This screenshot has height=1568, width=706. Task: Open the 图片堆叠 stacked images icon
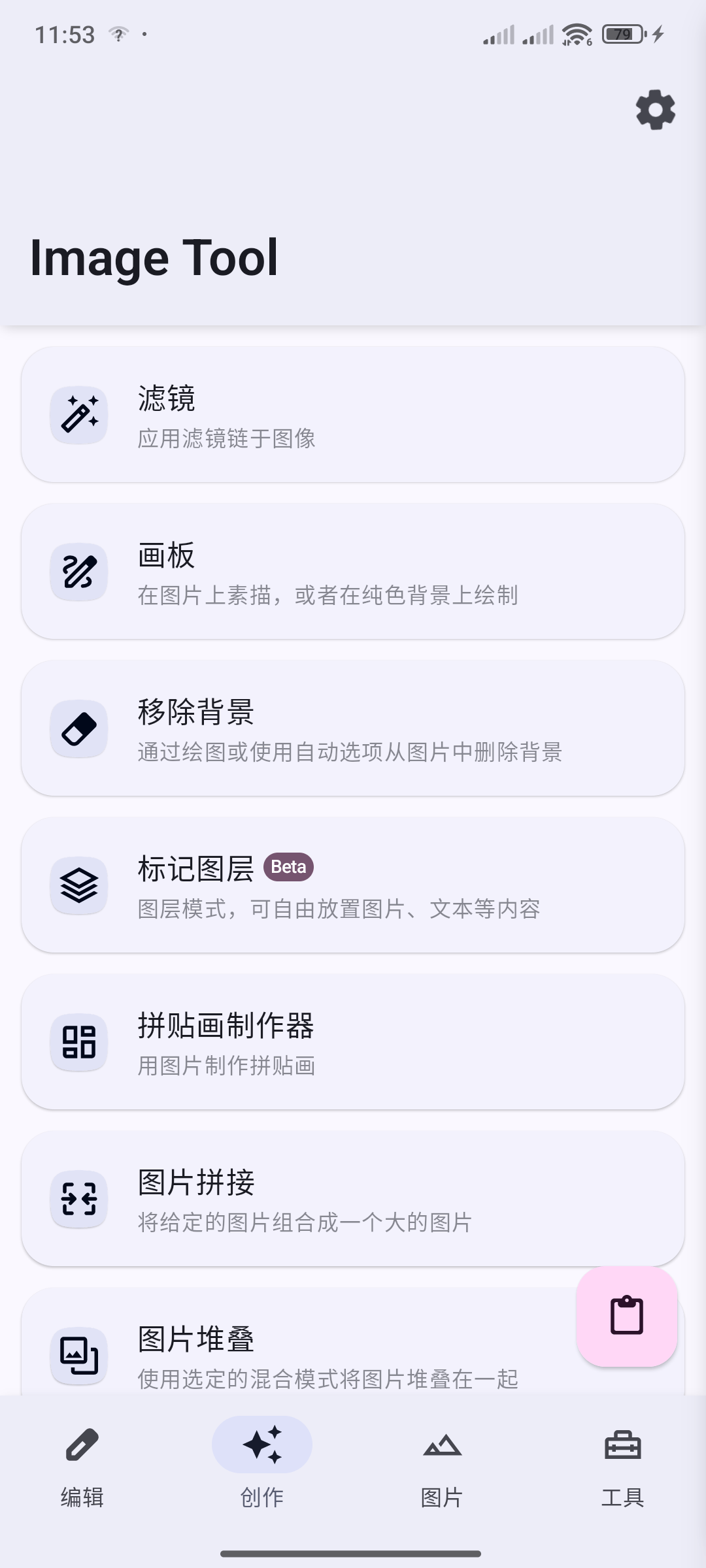tap(78, 1356)
